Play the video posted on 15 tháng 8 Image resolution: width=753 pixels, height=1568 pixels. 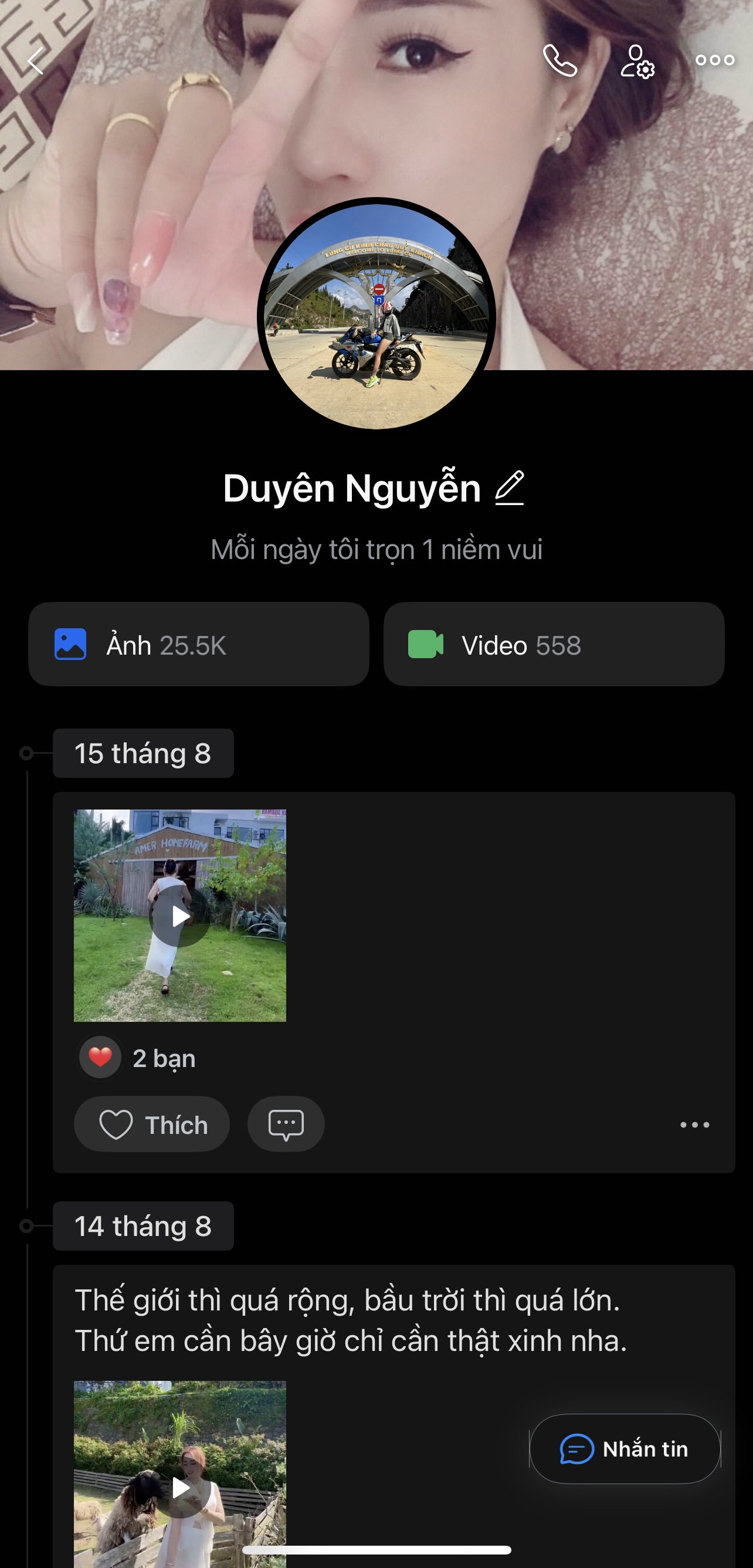coord(179,916)
